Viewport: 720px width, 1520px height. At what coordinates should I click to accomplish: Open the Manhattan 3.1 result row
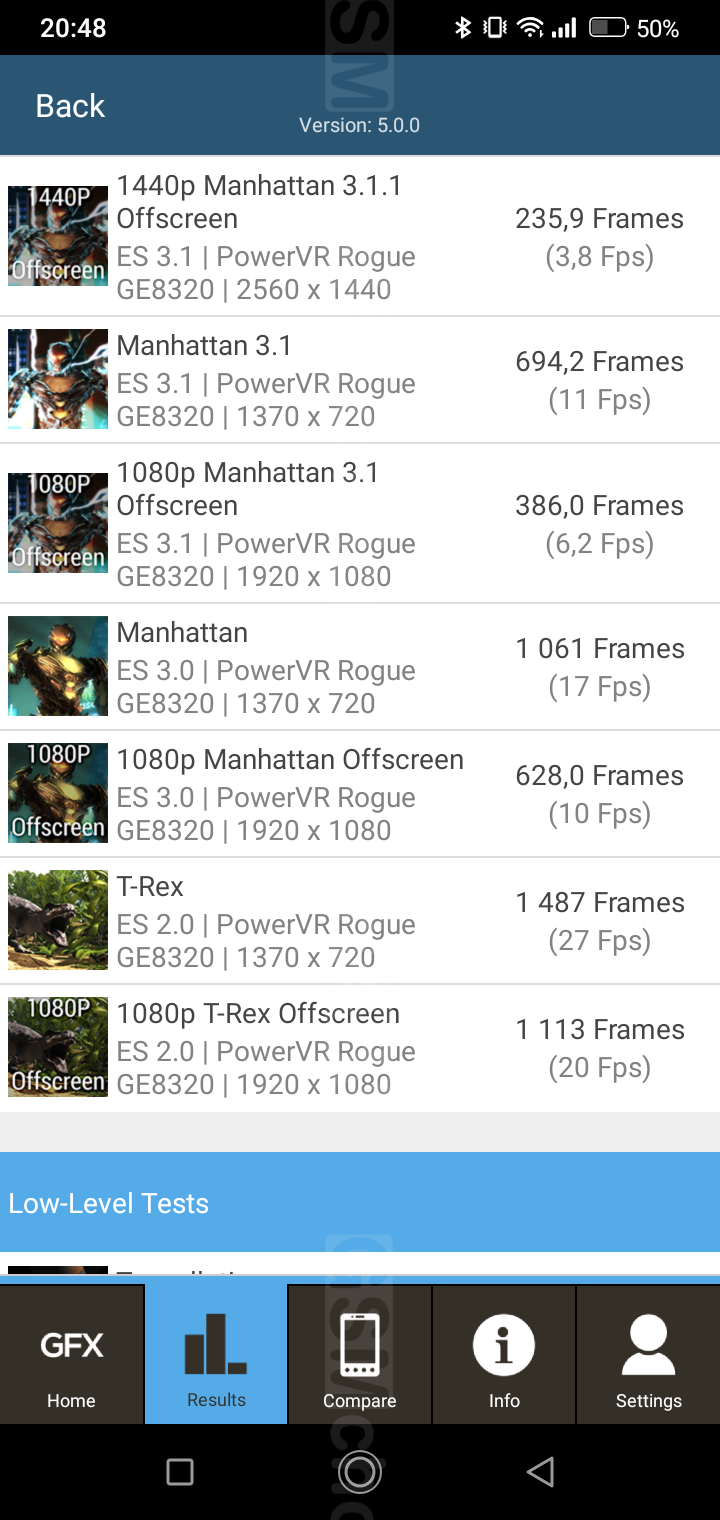[360, 380]
